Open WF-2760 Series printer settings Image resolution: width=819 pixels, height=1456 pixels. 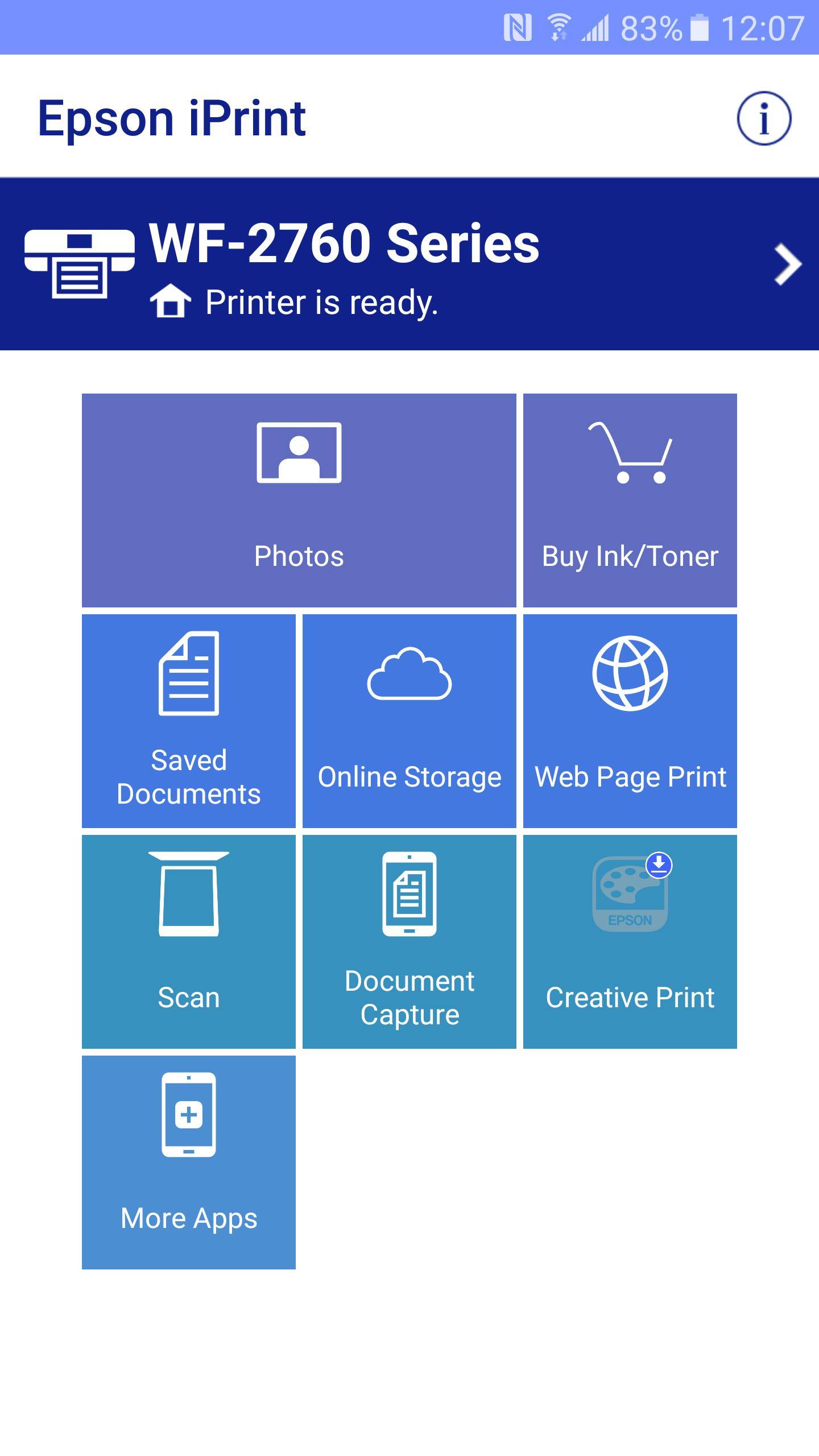(x=409, y=264)
